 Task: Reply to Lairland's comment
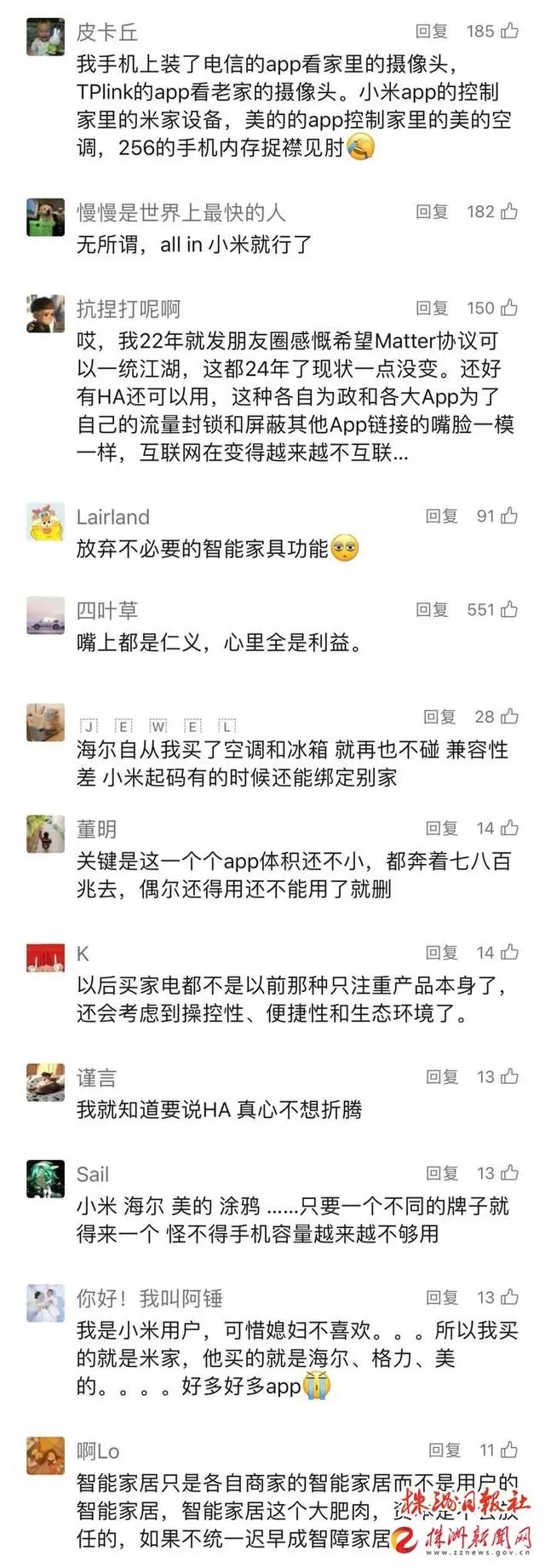pyautogui.click(x=442, y=516)
